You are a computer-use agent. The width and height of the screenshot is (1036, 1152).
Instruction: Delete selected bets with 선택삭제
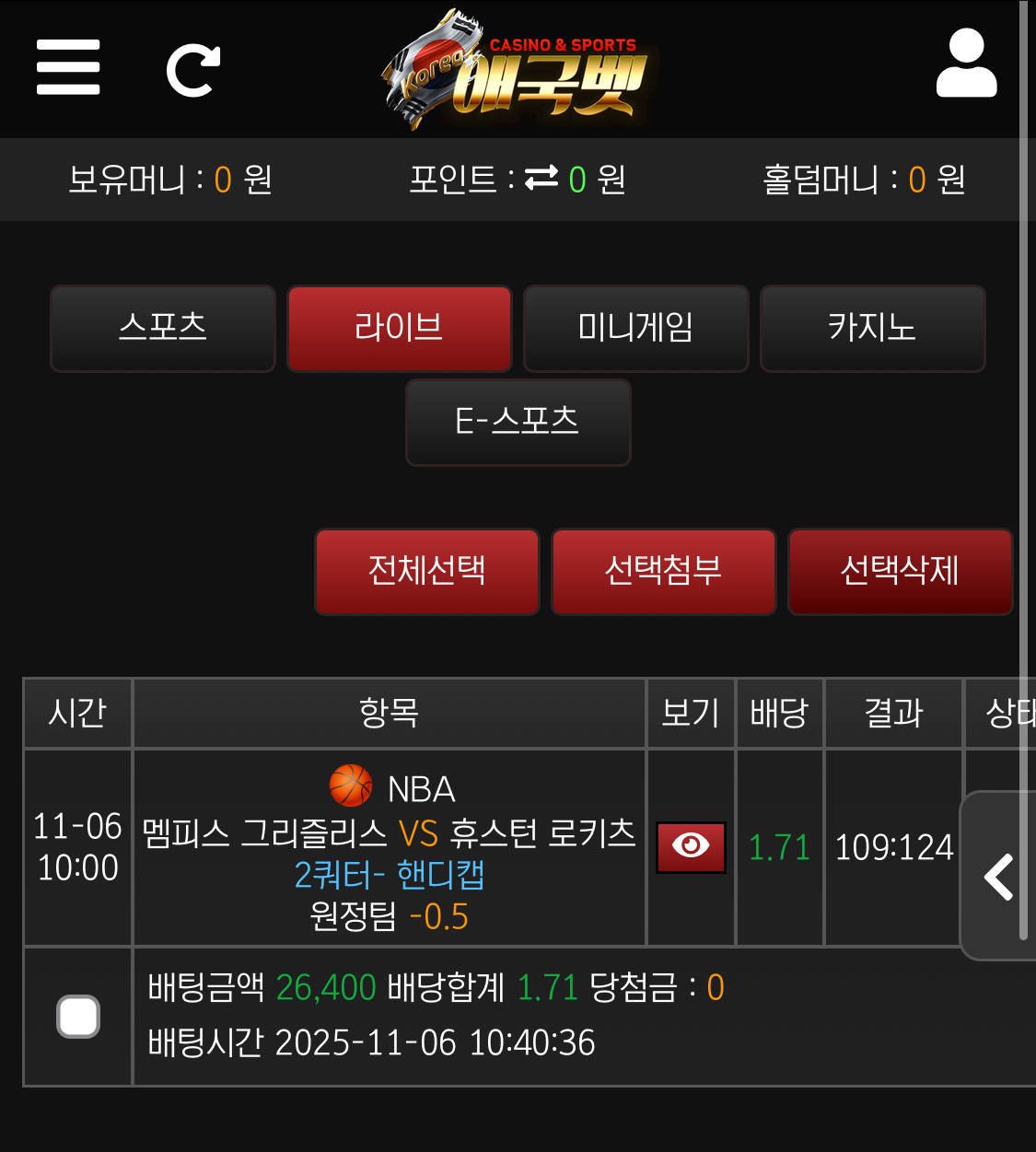pos(900,571)
